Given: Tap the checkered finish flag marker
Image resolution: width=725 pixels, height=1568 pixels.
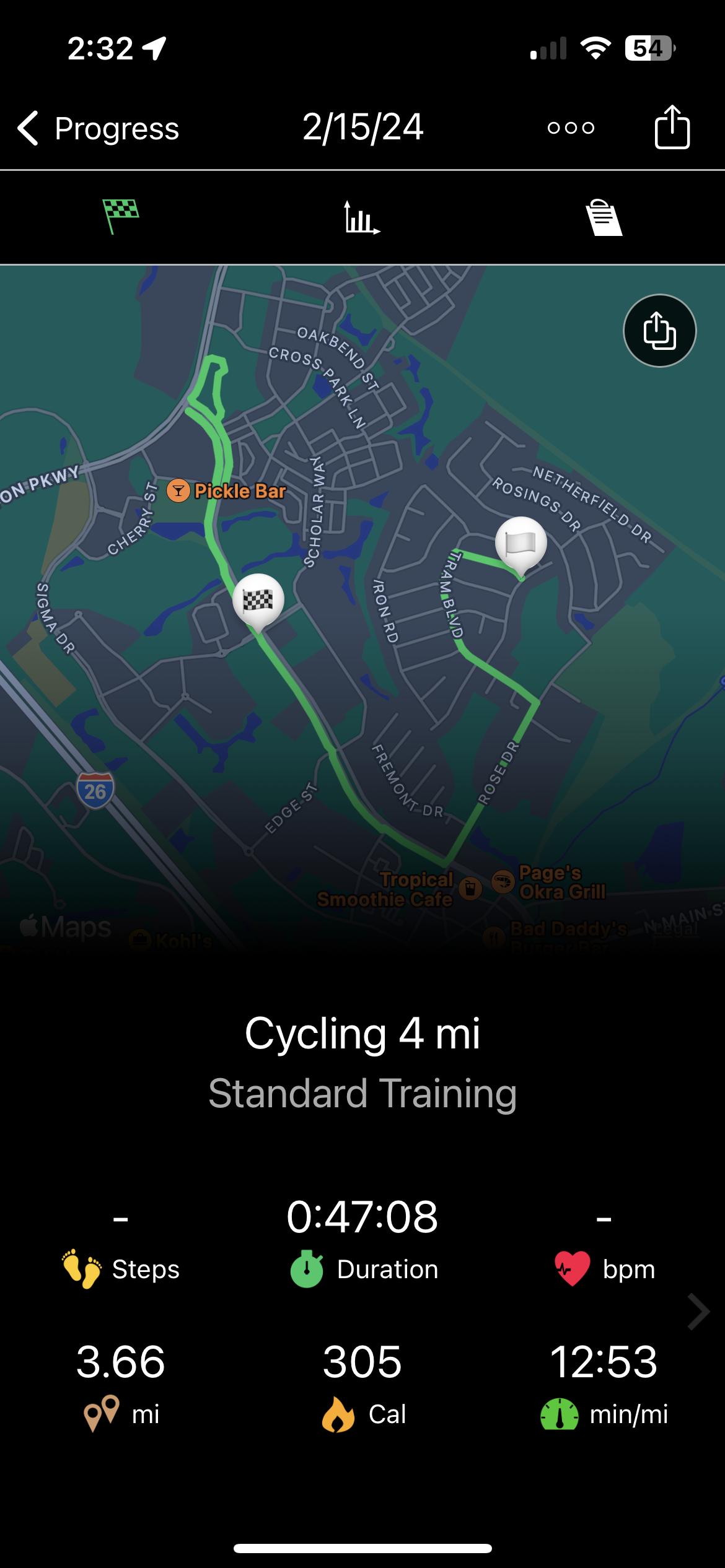Looking at the screenshot, I should [x=258, y=599].
